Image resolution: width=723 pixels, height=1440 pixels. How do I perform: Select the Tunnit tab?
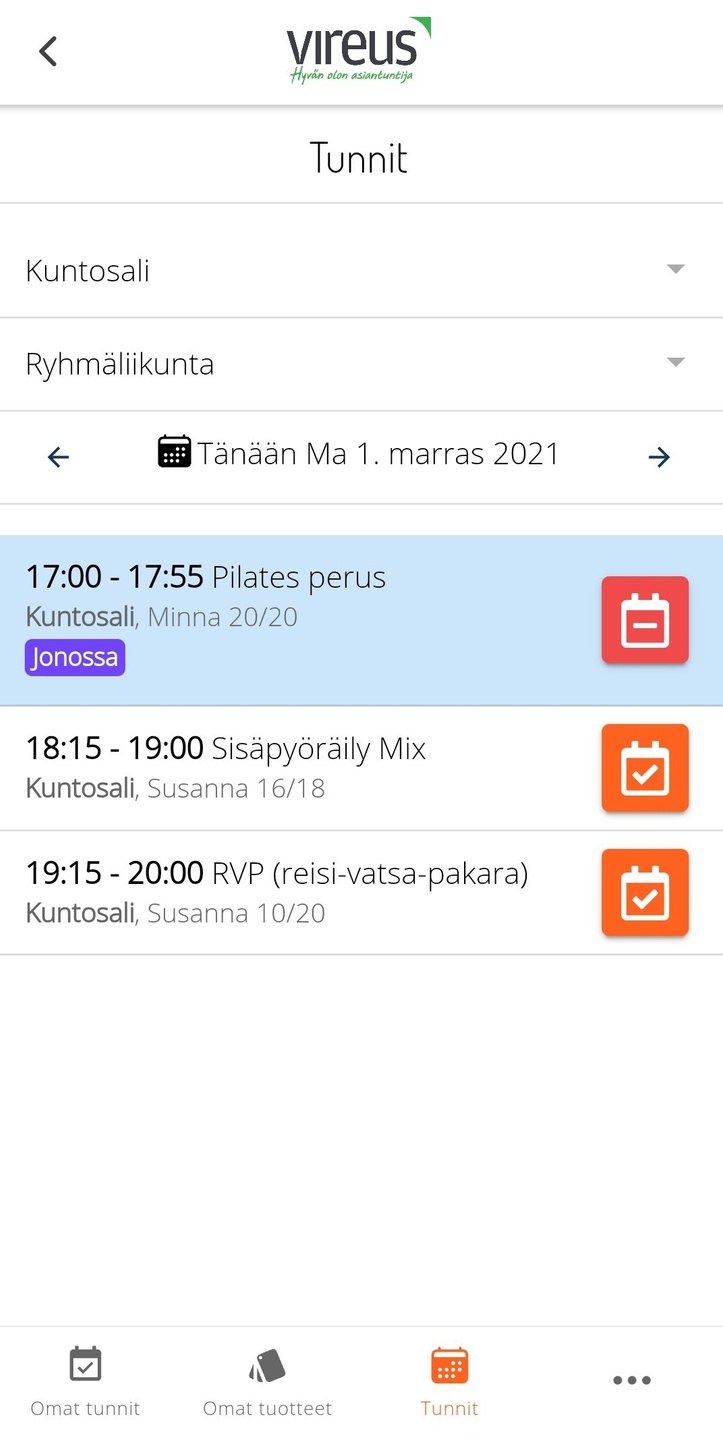coord(449,1382)
